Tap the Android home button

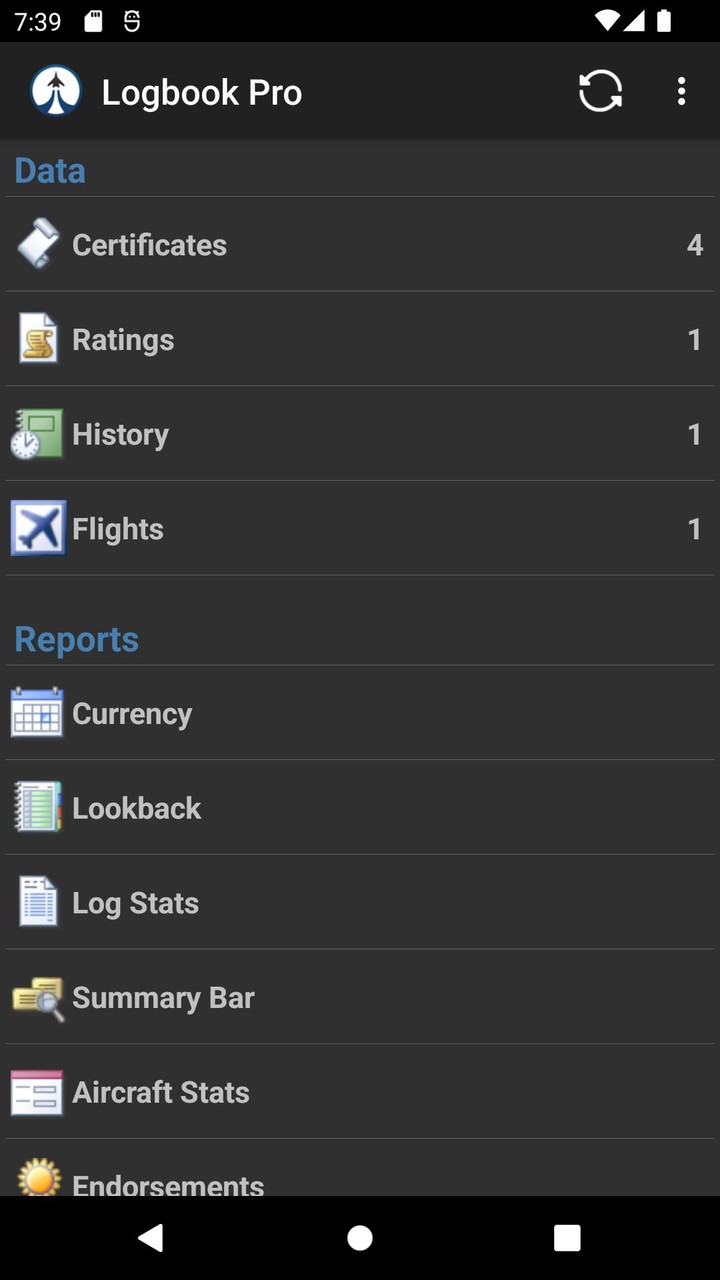pyautogui.click(x=359, y=1238)
